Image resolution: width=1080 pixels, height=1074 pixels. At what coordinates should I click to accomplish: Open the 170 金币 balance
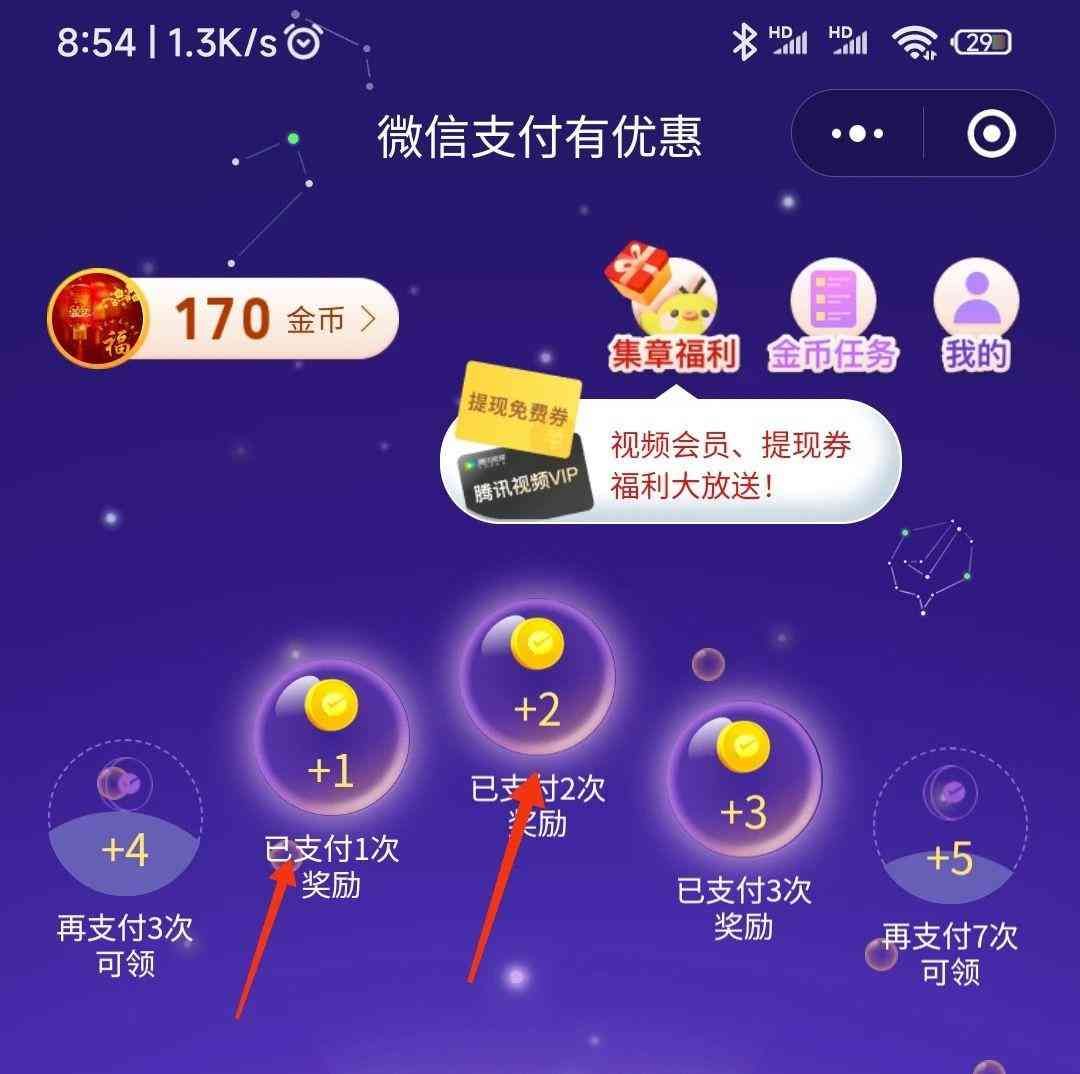point(225,319)
